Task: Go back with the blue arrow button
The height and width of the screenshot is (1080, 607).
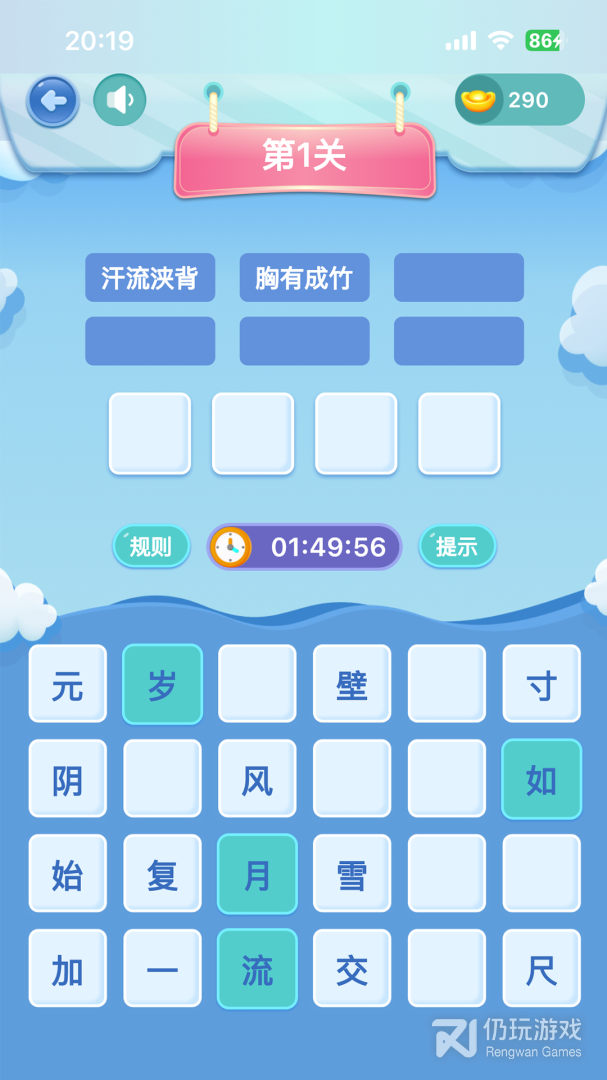Action: coord(53,101)
